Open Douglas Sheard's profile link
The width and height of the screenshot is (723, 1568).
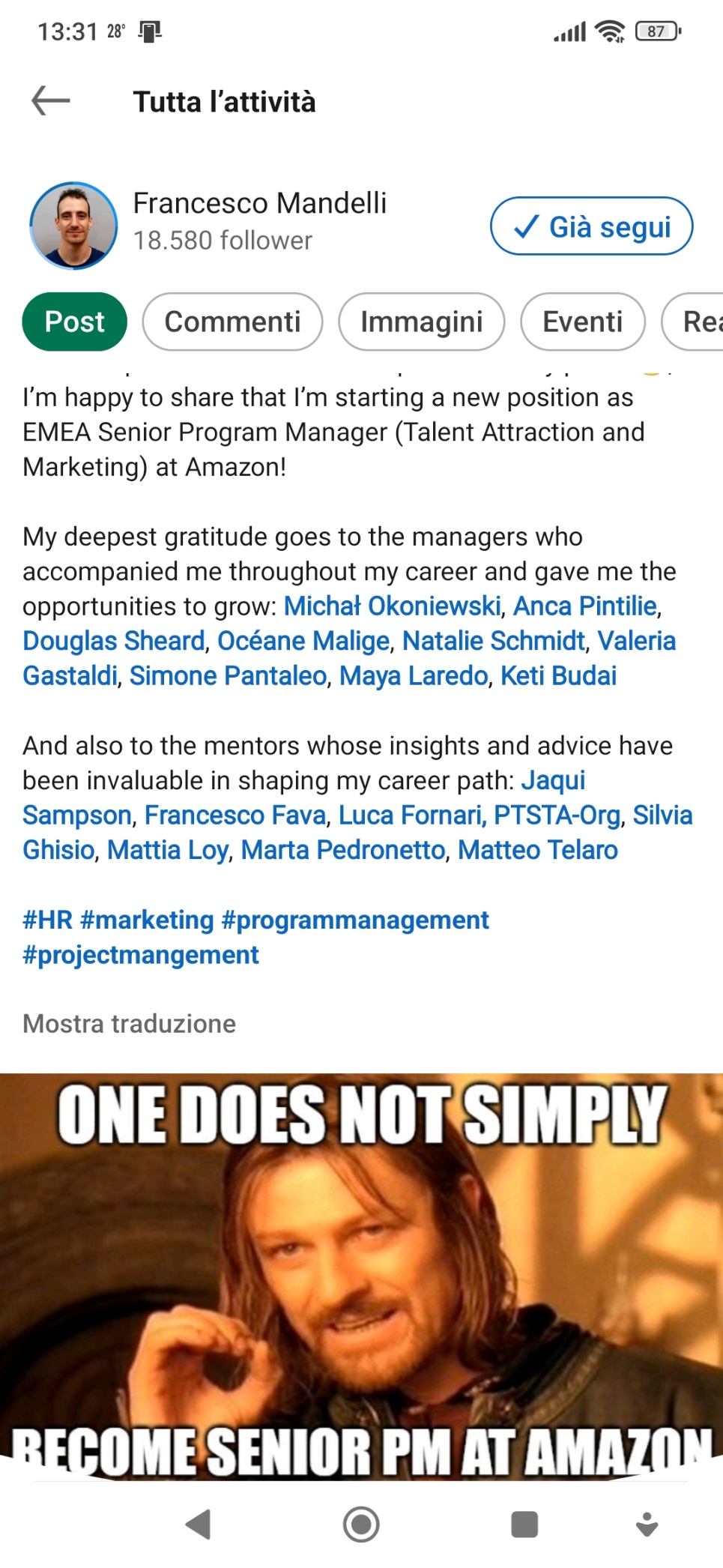113,641
